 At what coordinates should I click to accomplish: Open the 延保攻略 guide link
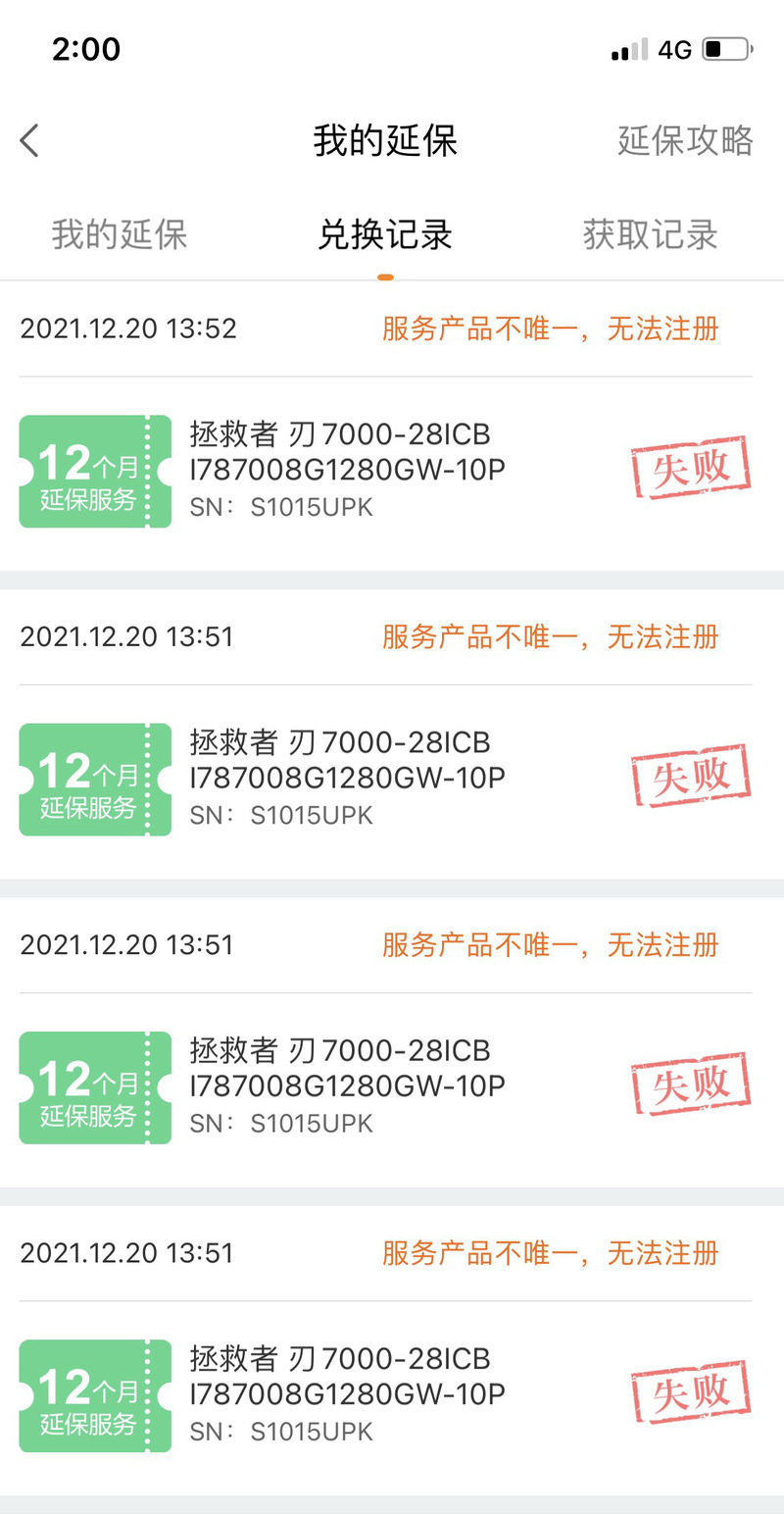tap(685, 140)
